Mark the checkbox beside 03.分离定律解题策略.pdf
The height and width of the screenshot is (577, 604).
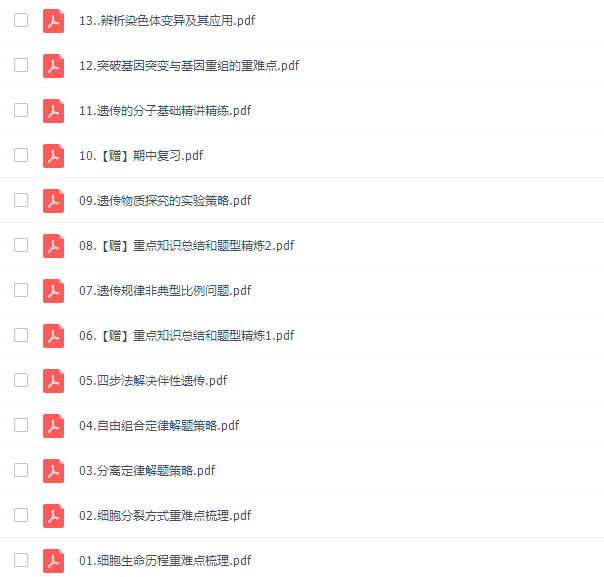pyautogui.click(x=21, y=470)
